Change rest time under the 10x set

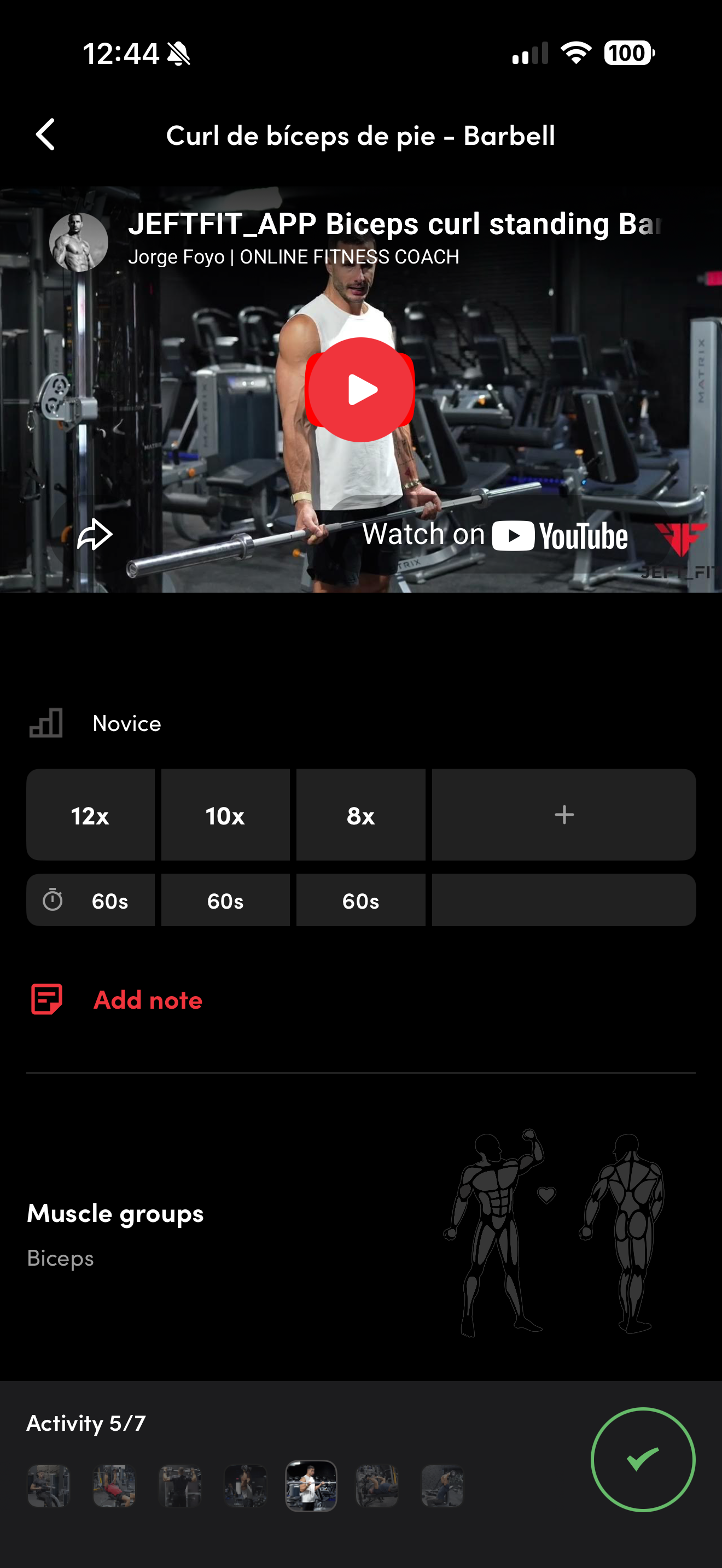point(225,900)
